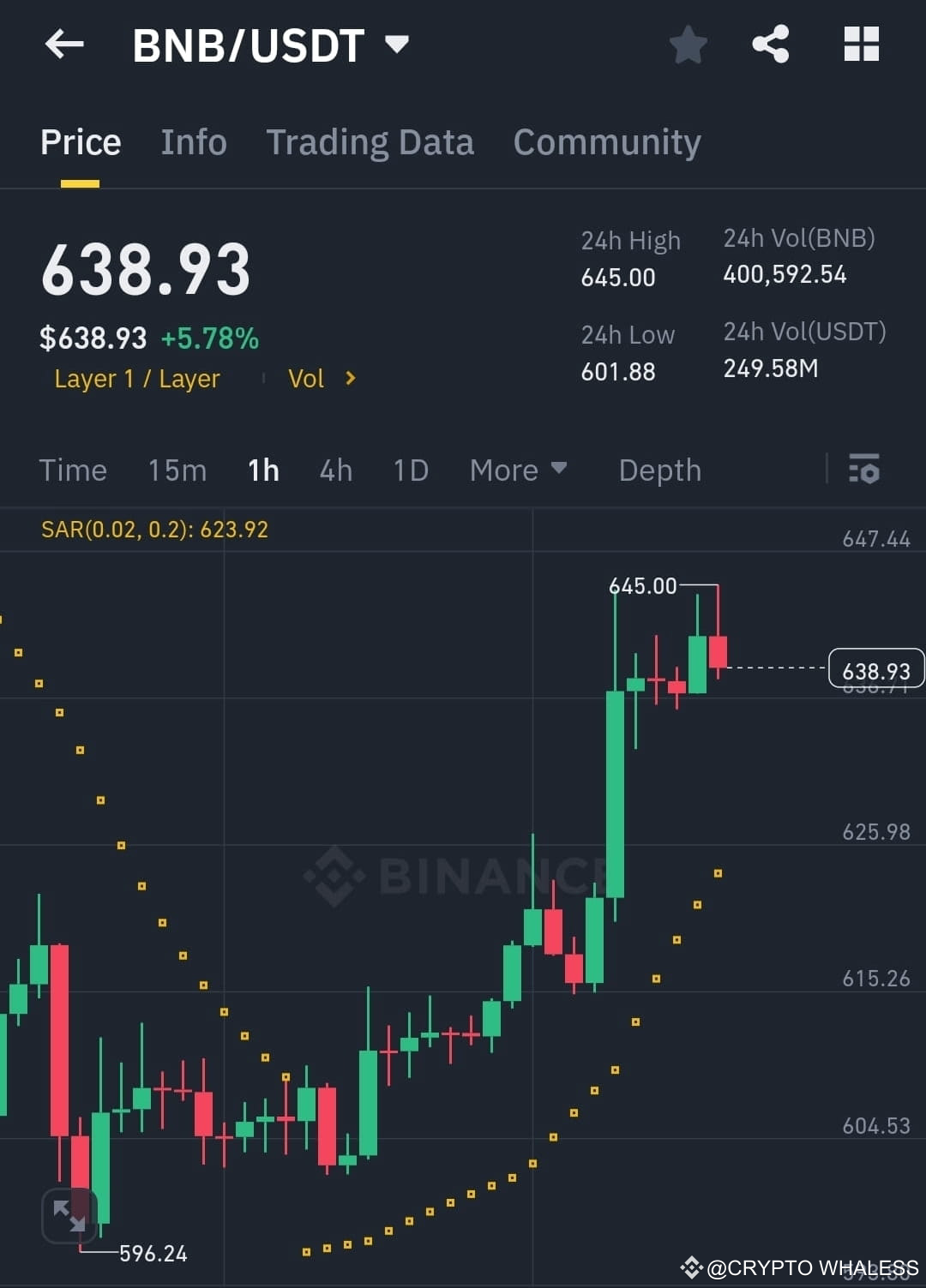Switch to the Info tab

tap(193, 142)
